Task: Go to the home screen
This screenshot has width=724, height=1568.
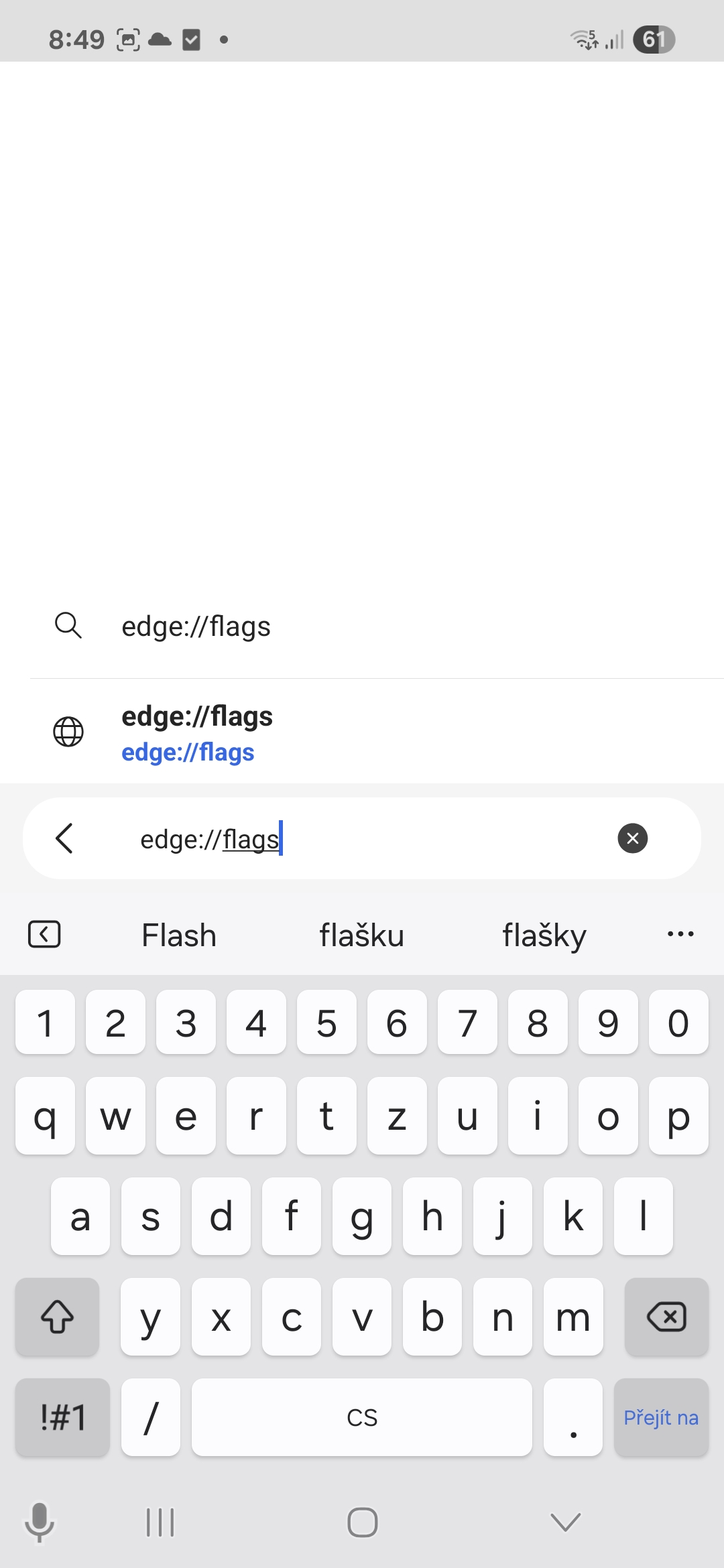Action: pyautogui.click(x=363, y=1522)
